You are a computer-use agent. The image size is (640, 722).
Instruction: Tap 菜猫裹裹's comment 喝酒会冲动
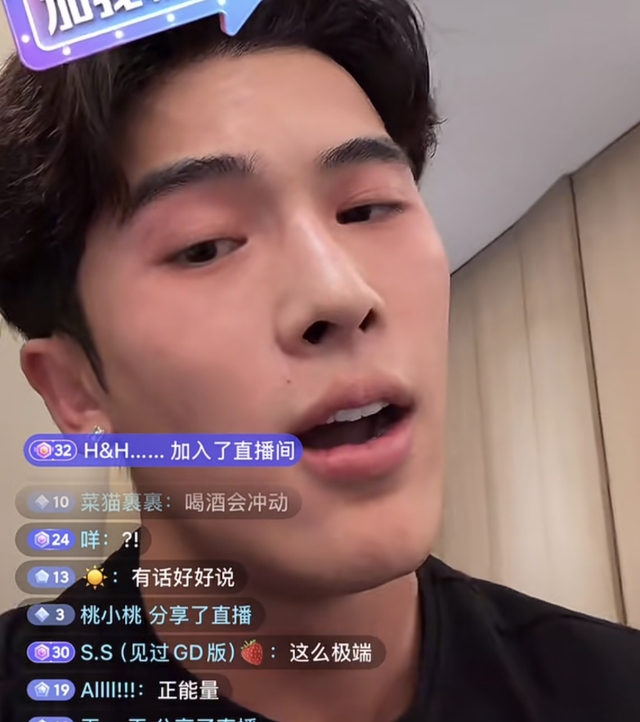coord(158,502)
